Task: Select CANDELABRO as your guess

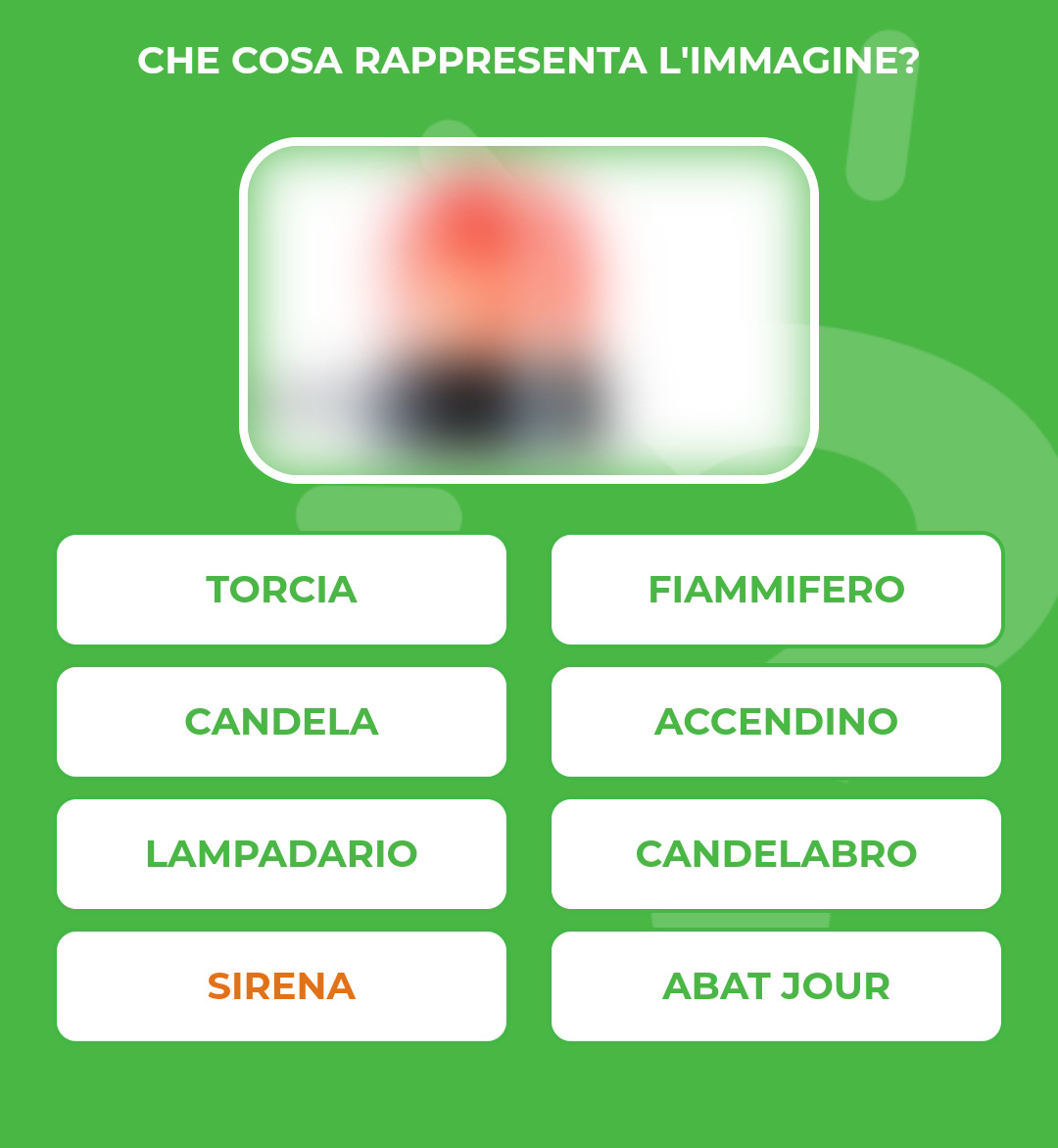Action: [776, 854]
